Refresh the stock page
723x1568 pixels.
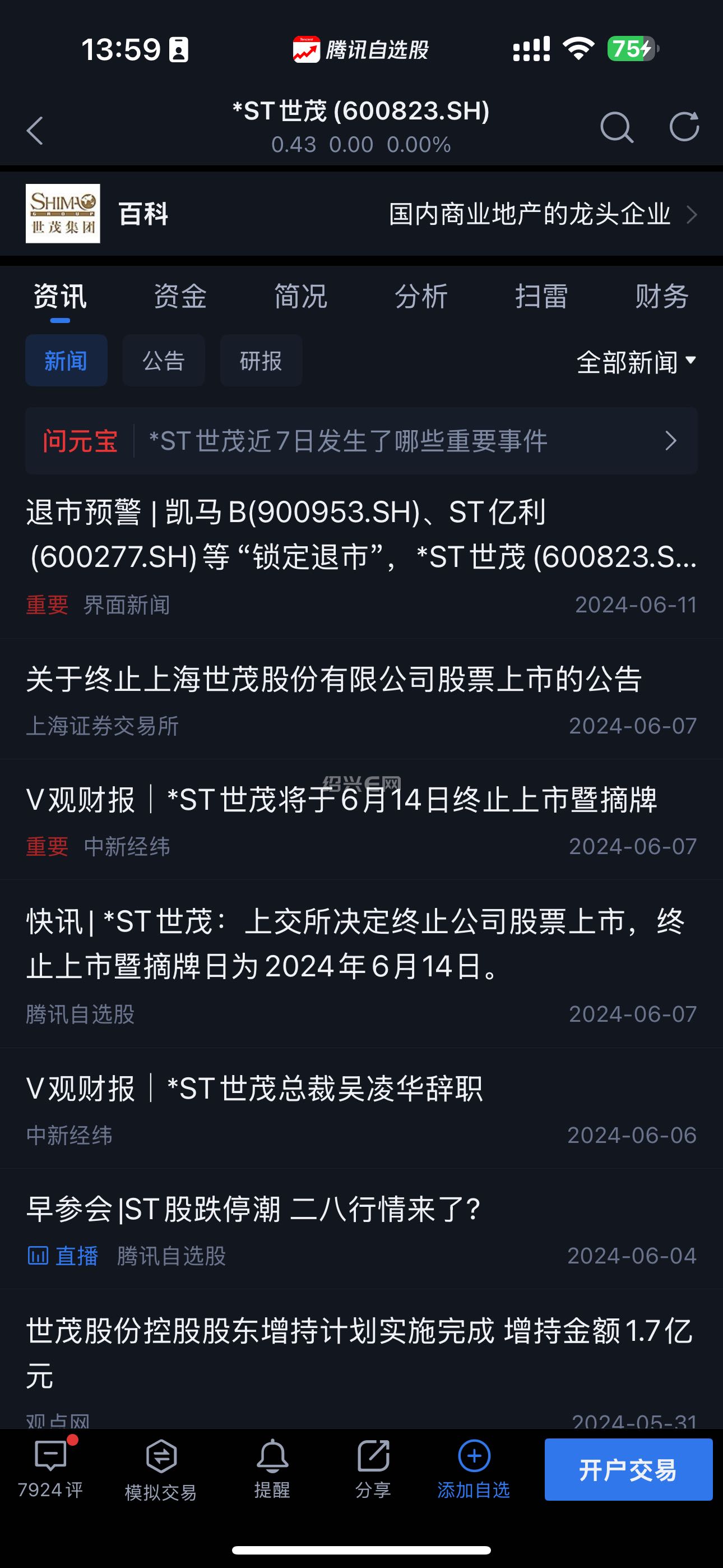(x=684, y=127)
